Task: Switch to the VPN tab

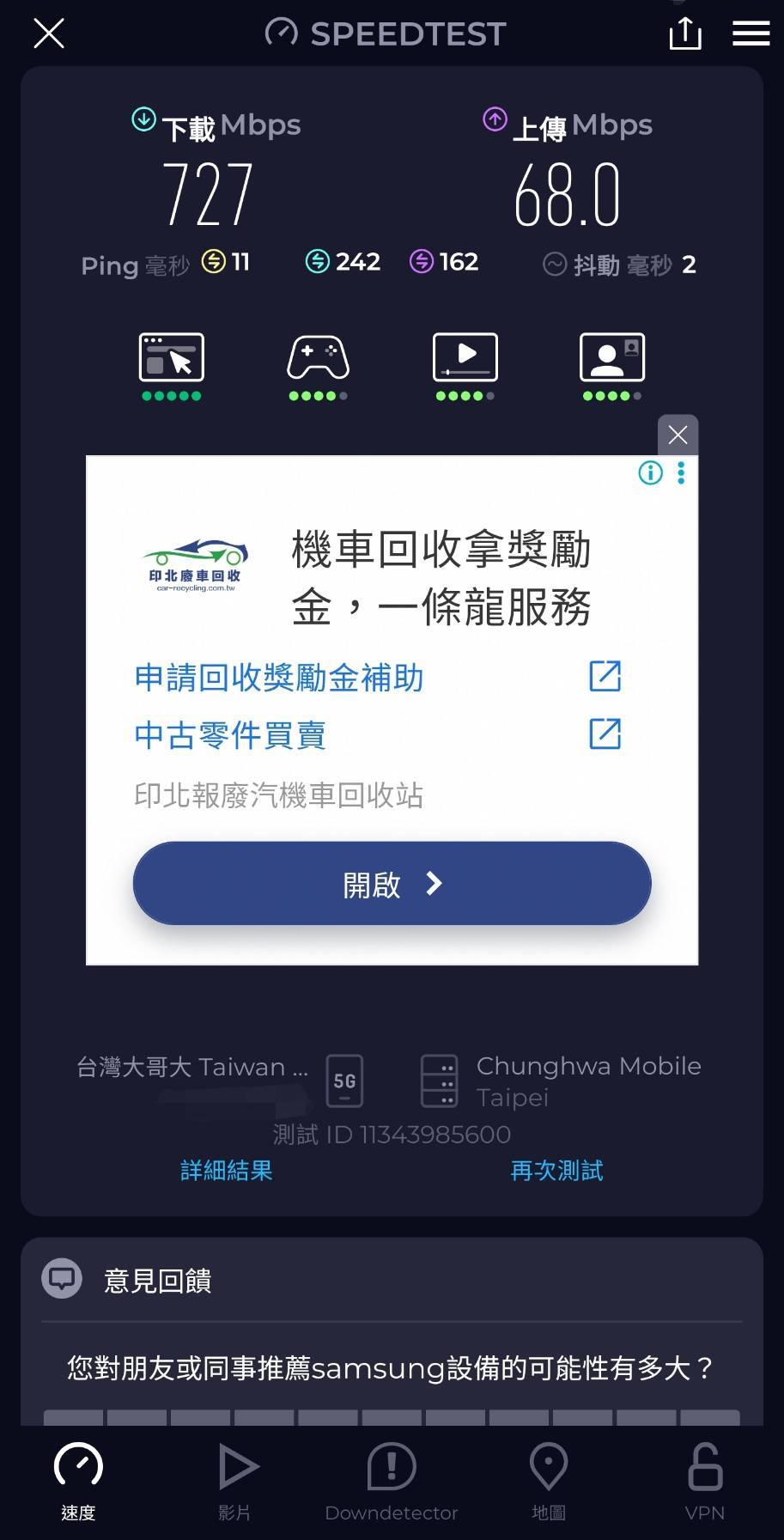Action: tap(705, 1481)
